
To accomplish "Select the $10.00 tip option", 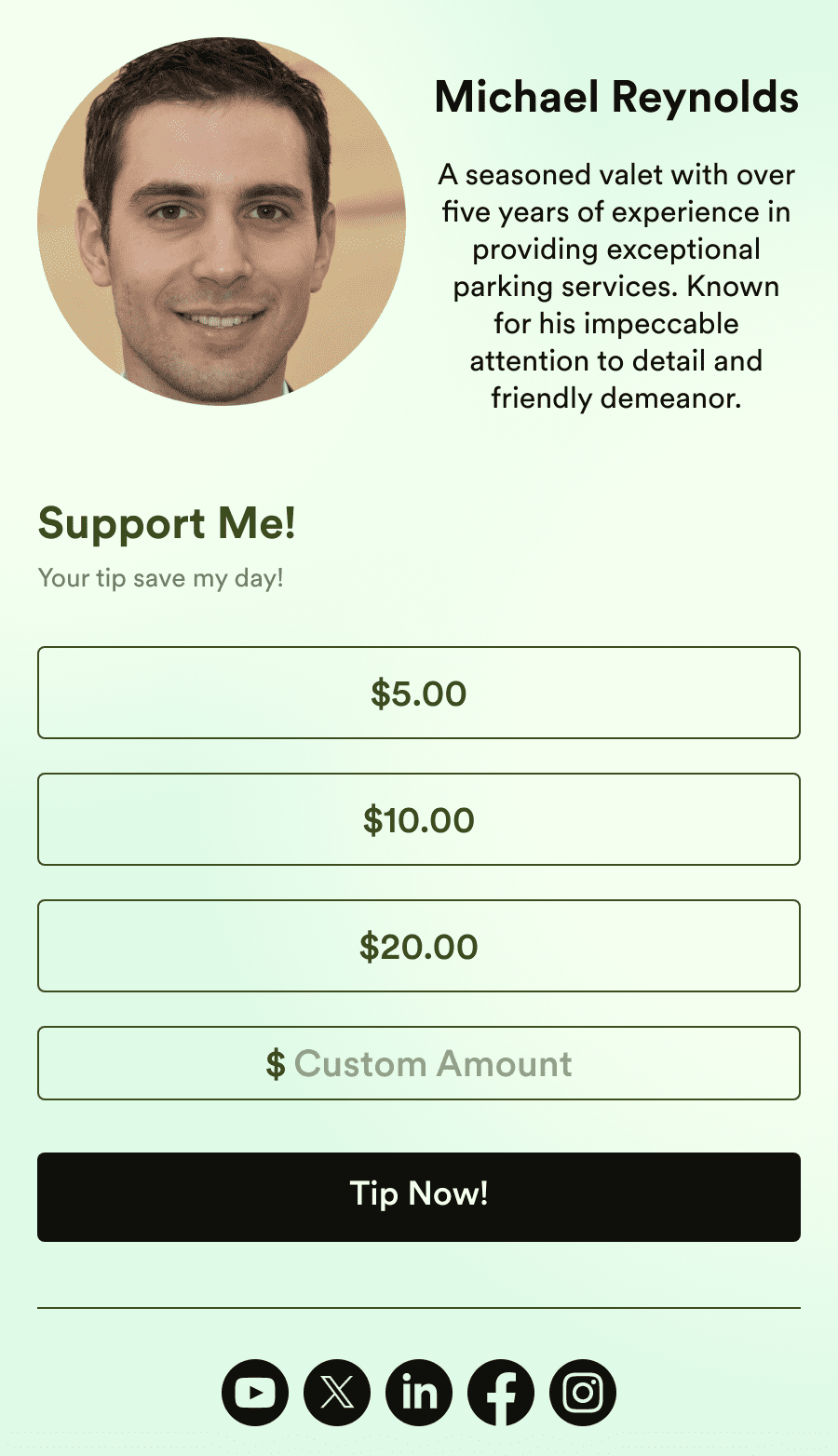I will 419,819.
